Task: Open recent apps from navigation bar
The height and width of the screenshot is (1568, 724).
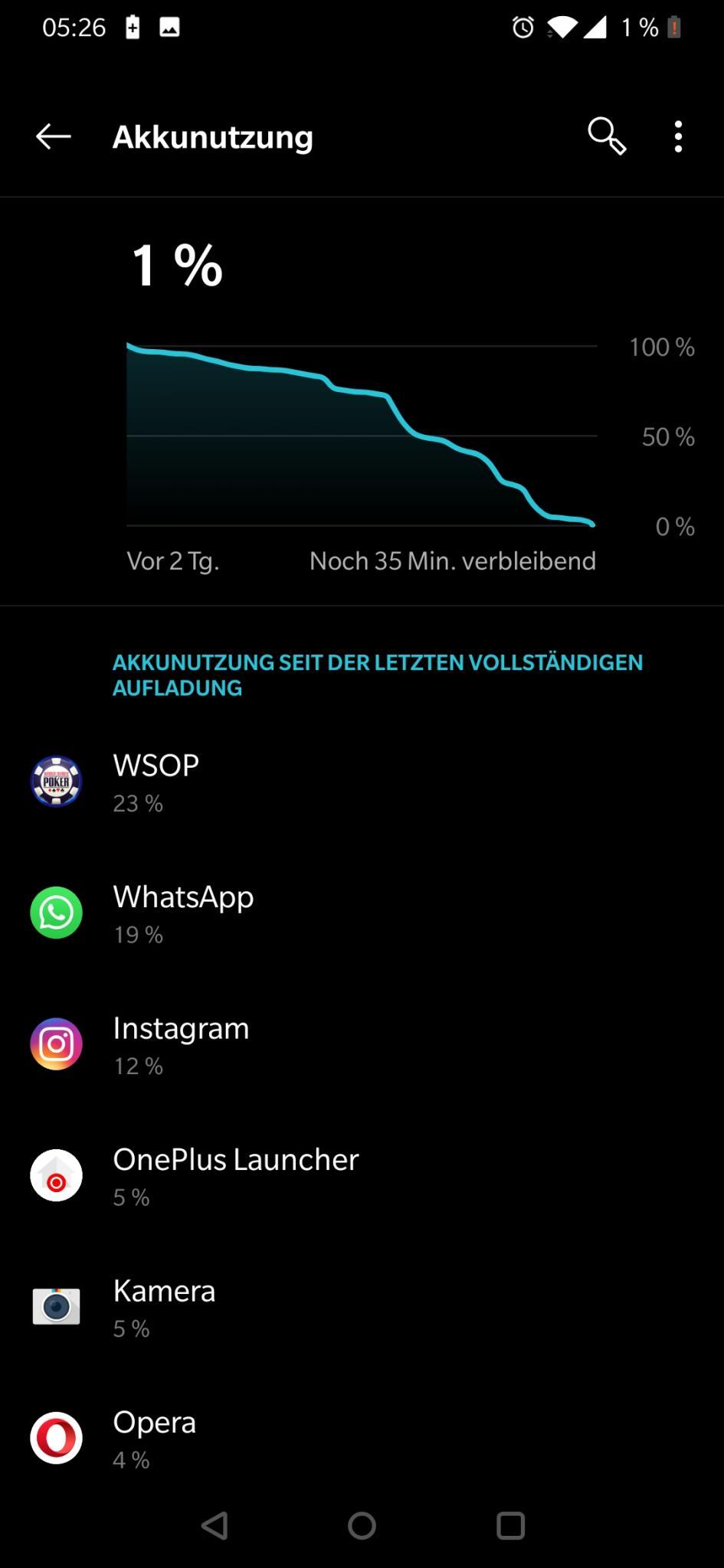Action: (510, 1525)
